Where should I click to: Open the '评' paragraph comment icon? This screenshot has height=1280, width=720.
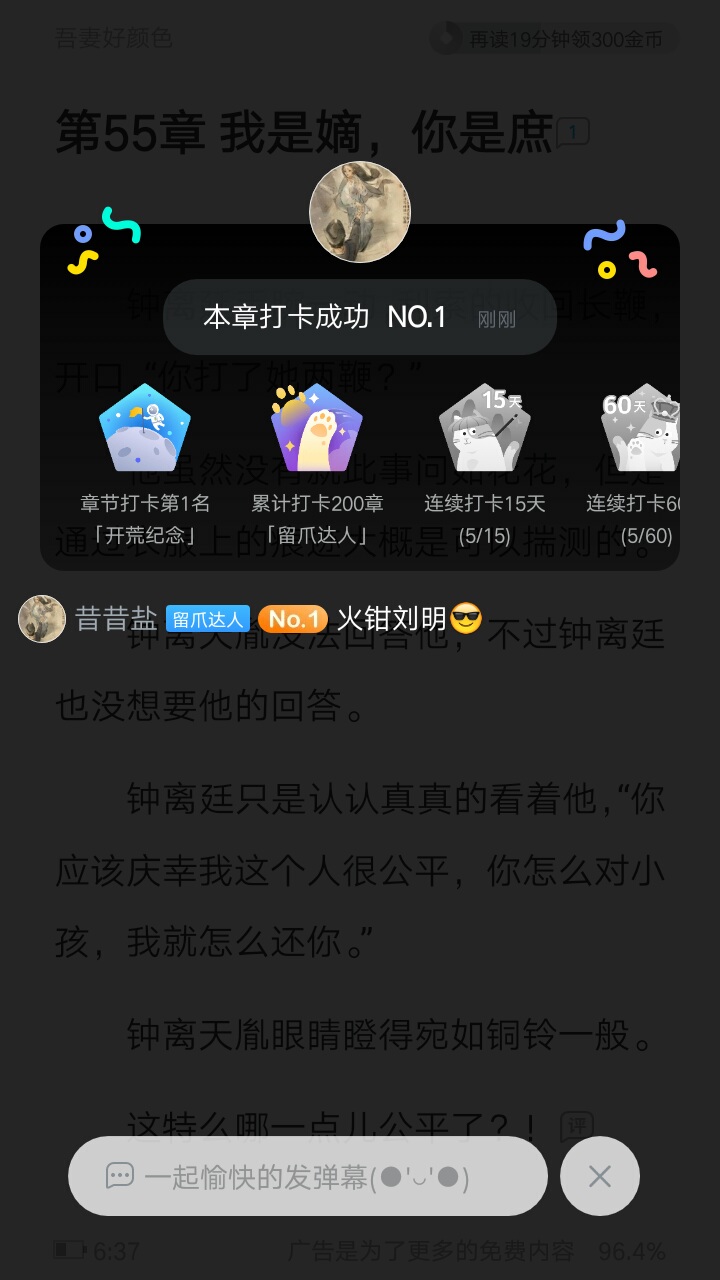click(x=576, y=1127)
